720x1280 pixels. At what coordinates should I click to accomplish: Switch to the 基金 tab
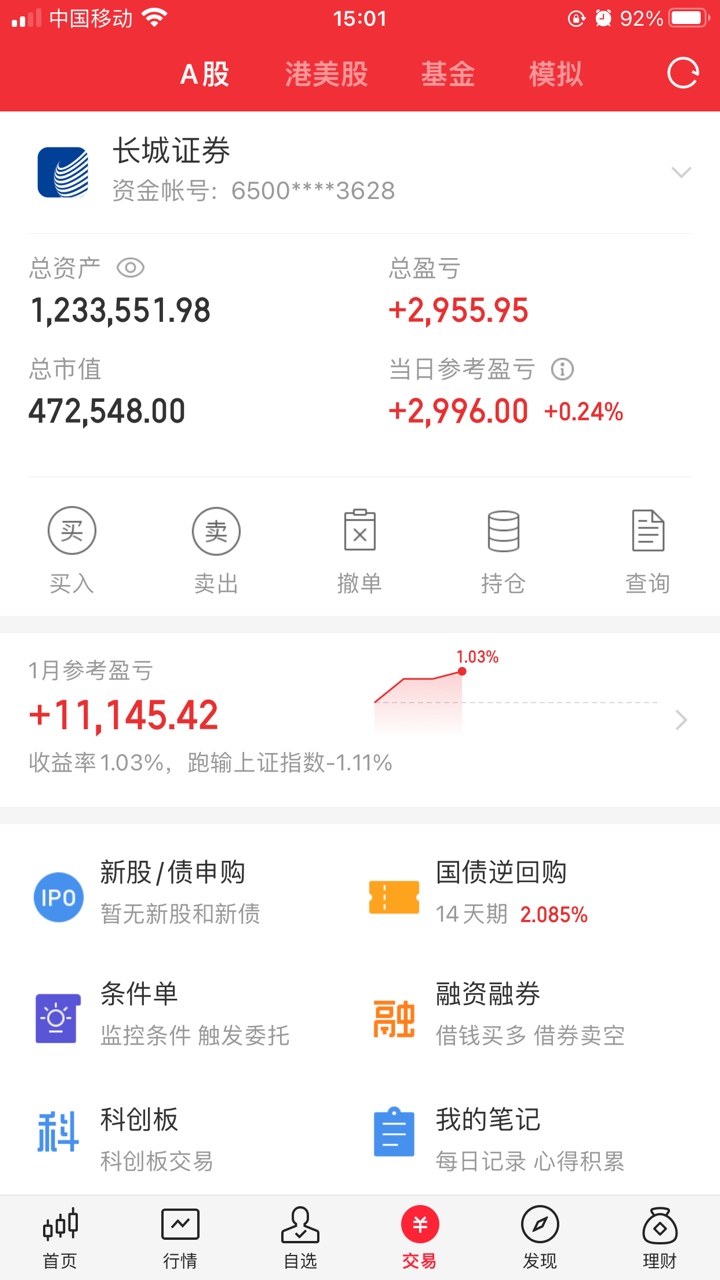click(447, 74)
